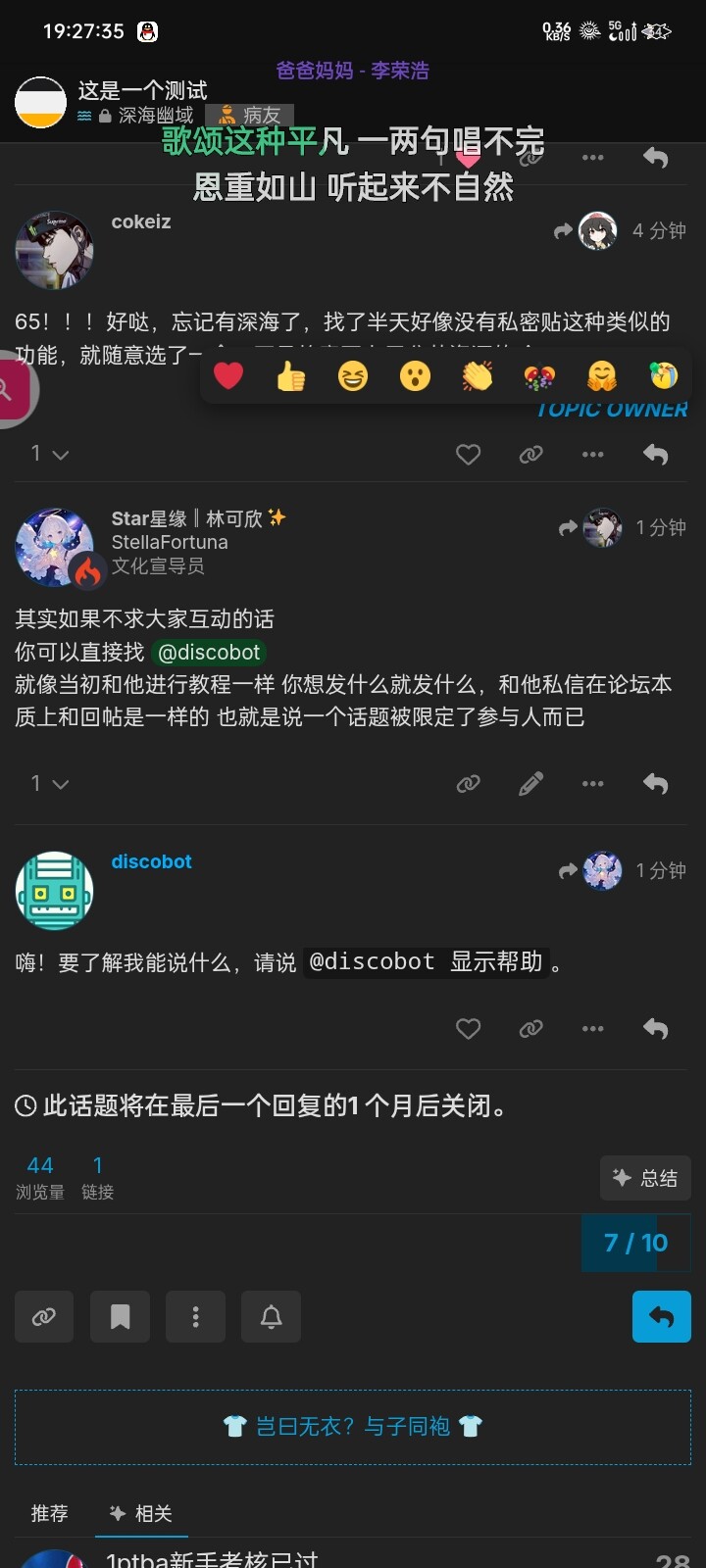
Task: Reply to the topic with blue button
Action: pyautogui.click(x=662, y=1316)
